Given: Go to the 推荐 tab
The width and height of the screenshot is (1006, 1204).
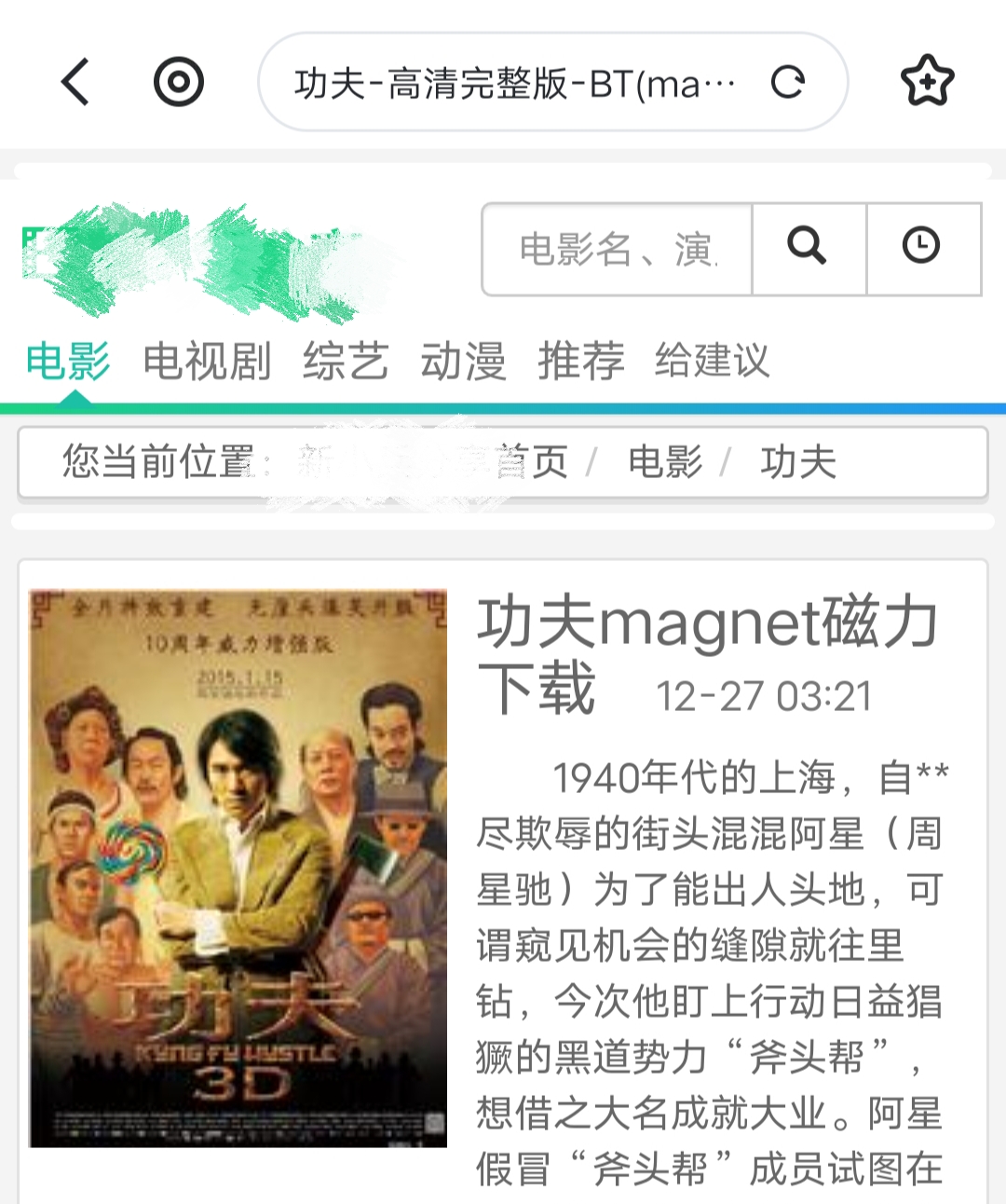Looking at the screenshot, I should point(580,361).
